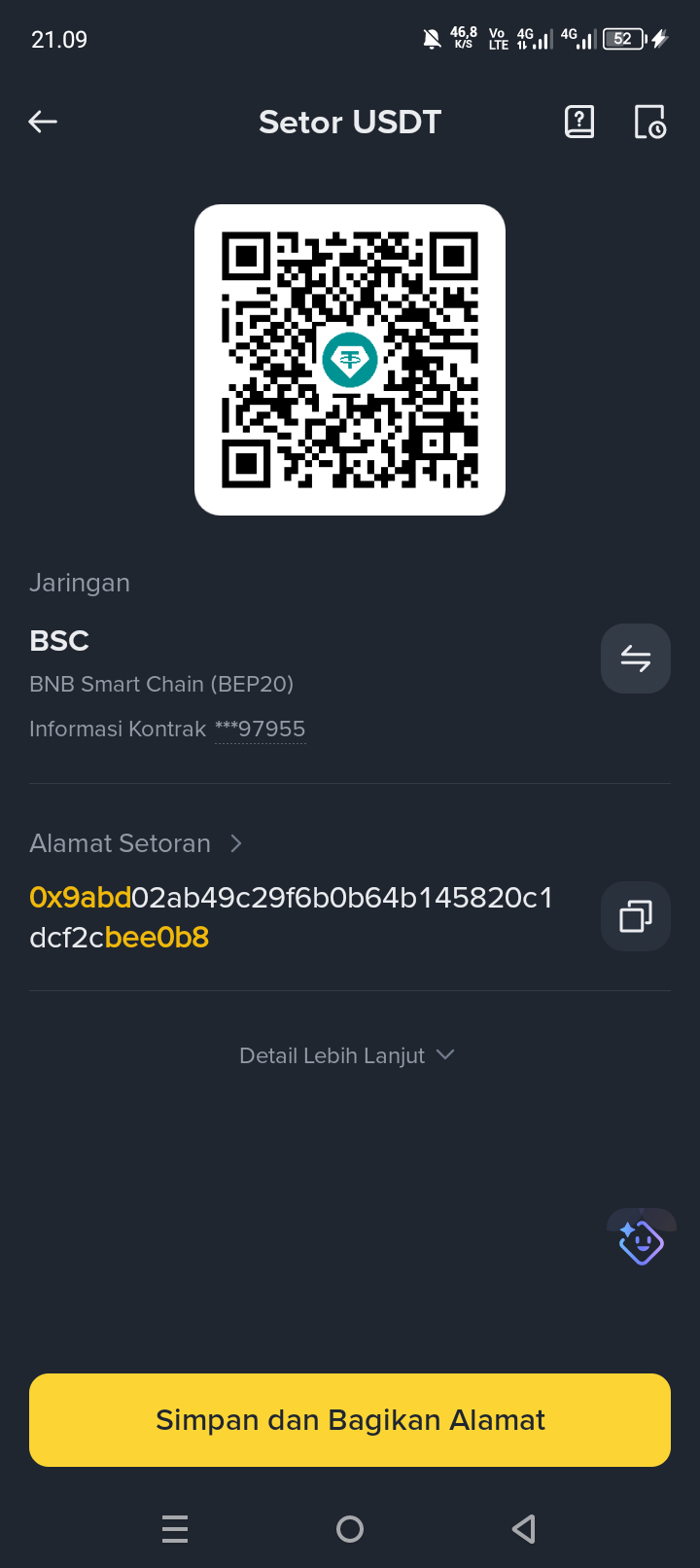The width and height of the screenshot is (700, 1568).
Task: Open the Alamat Setoran chevron
Action: [x=235, y=843]
